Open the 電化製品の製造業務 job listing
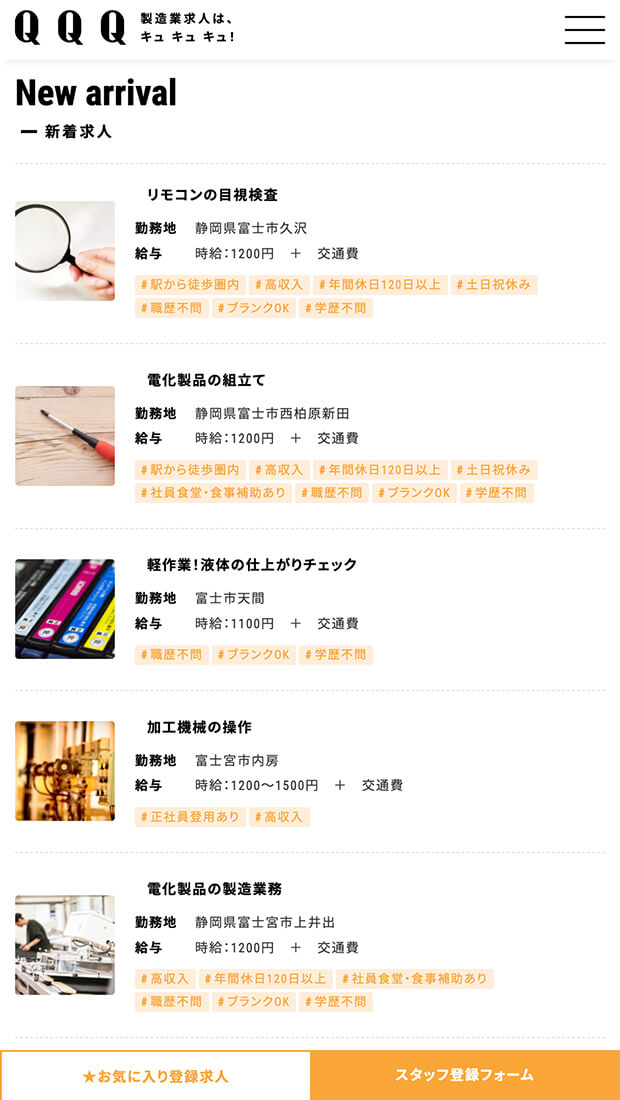 (x=214, y=889)
